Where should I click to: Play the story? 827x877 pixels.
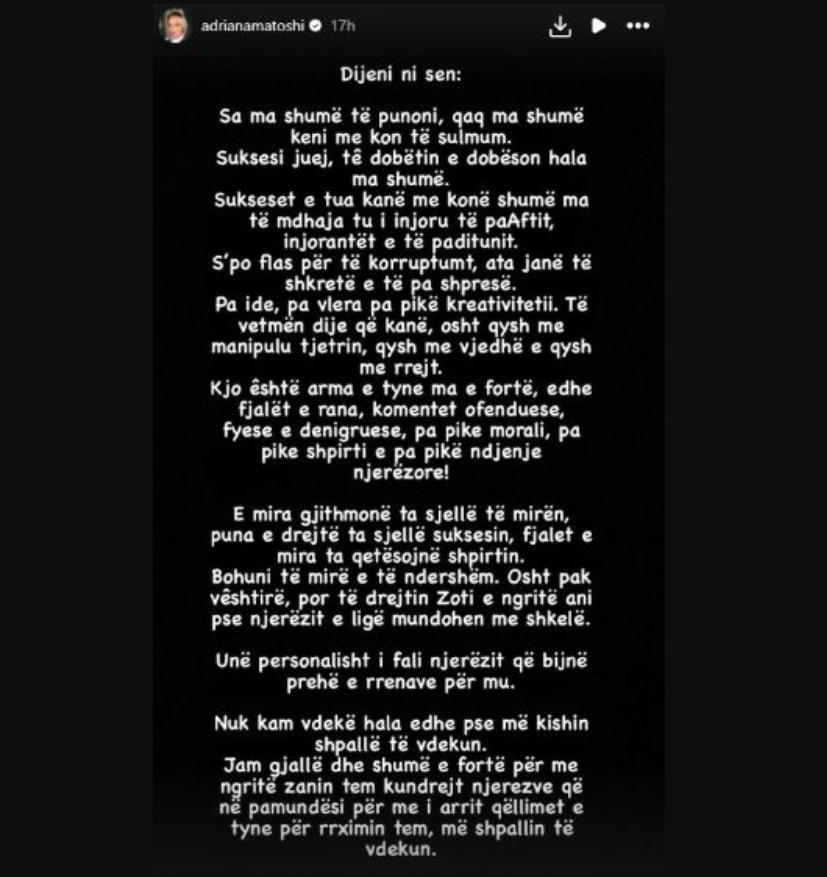598,26
